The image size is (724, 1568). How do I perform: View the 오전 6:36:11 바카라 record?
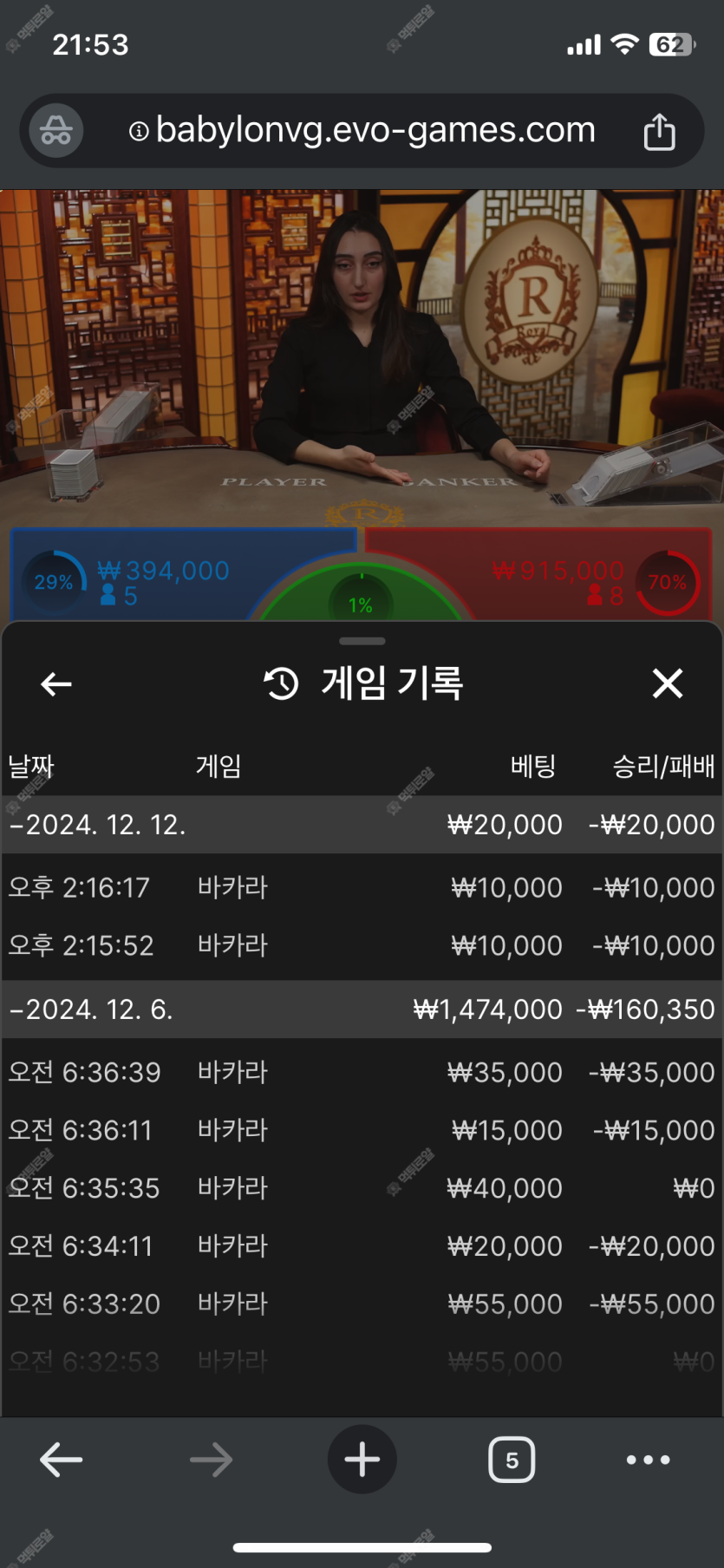click(x=362, y=1130)
